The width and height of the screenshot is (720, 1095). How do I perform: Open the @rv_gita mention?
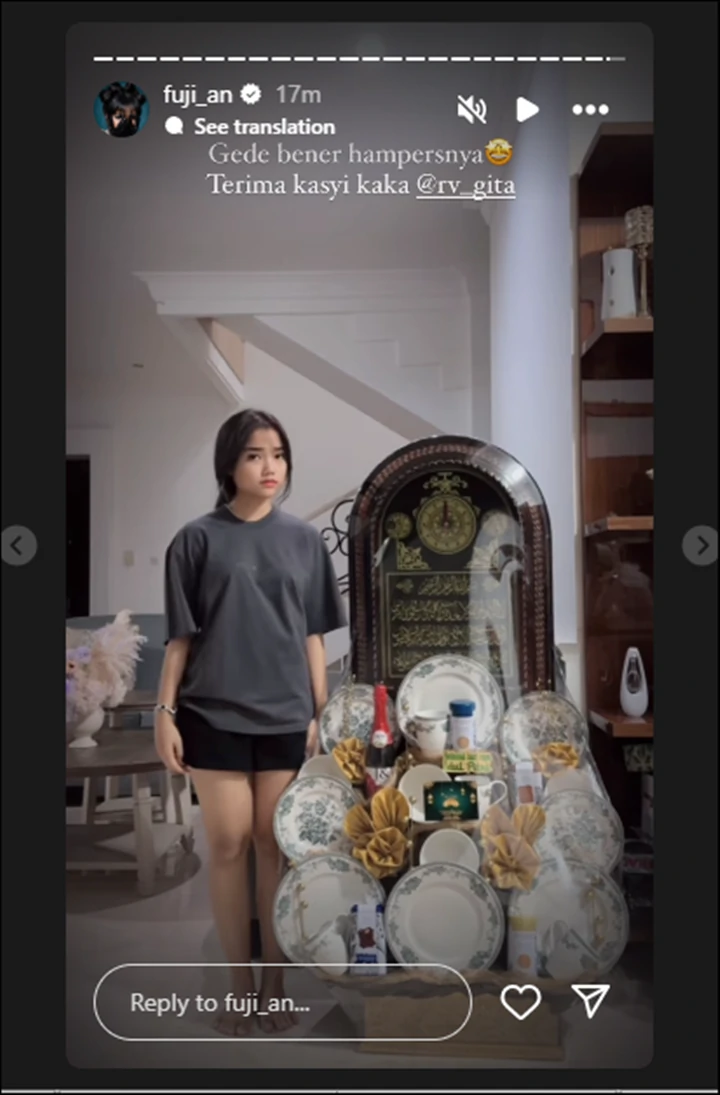(x=465, y=185)
